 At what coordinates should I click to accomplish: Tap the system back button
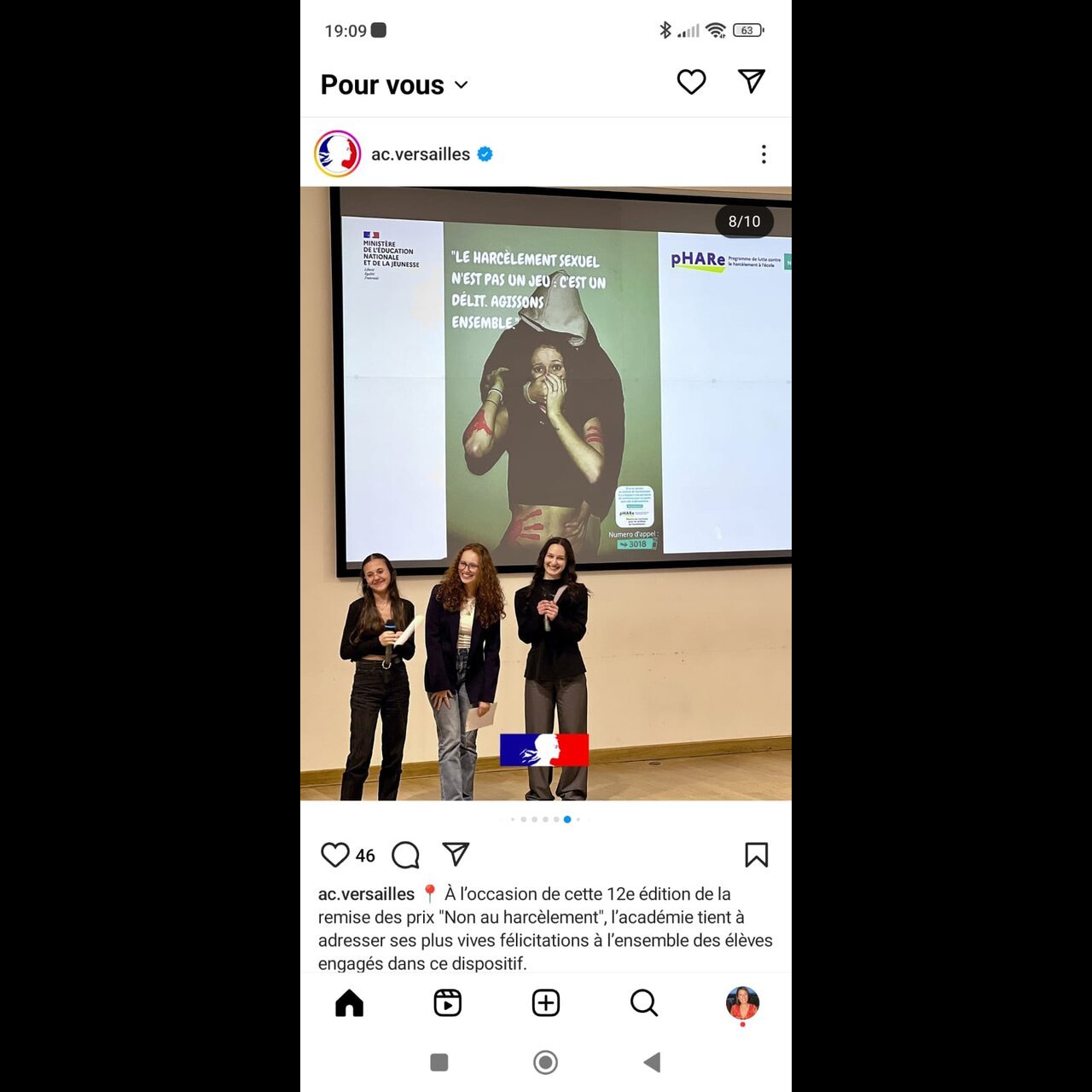652,1062
